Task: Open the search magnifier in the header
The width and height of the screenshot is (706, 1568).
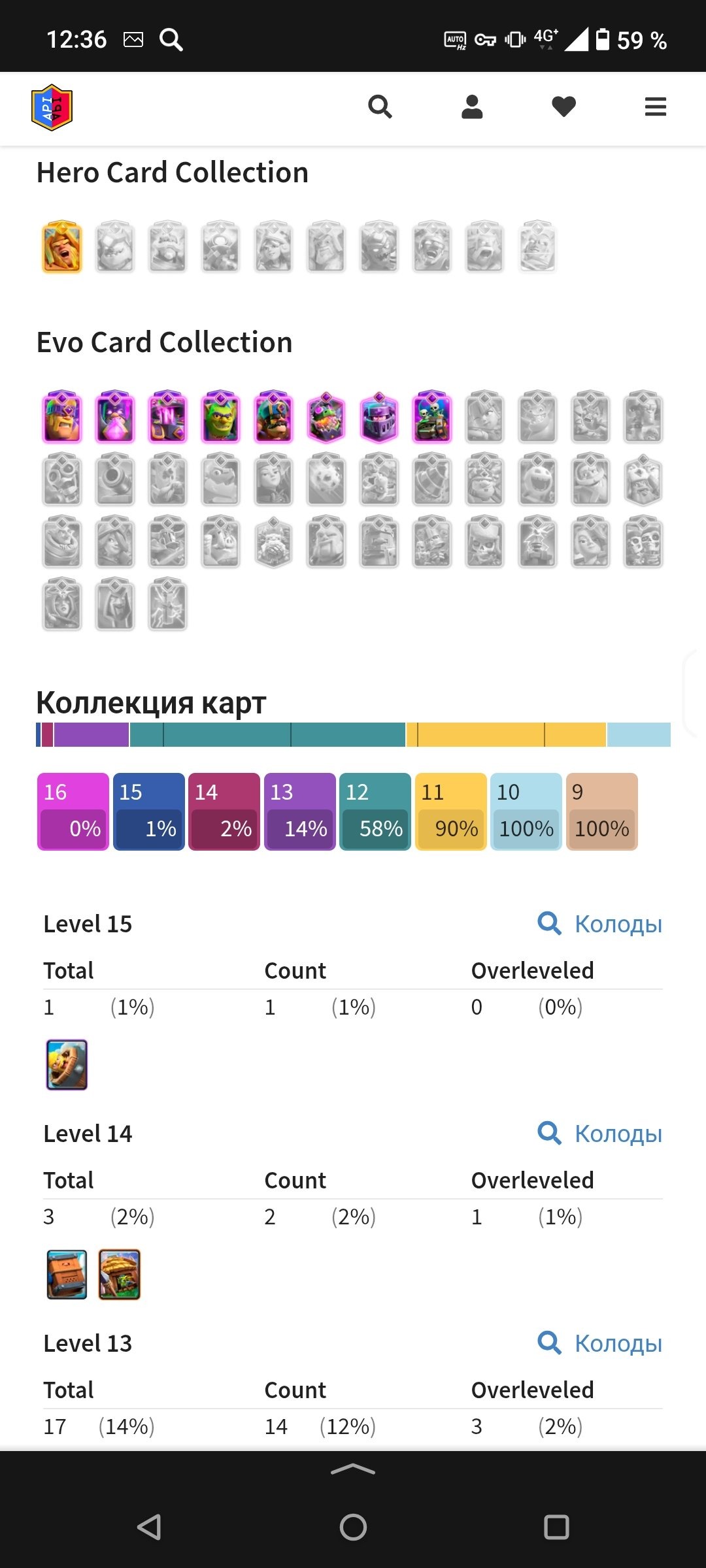Action: click(380, 106)
